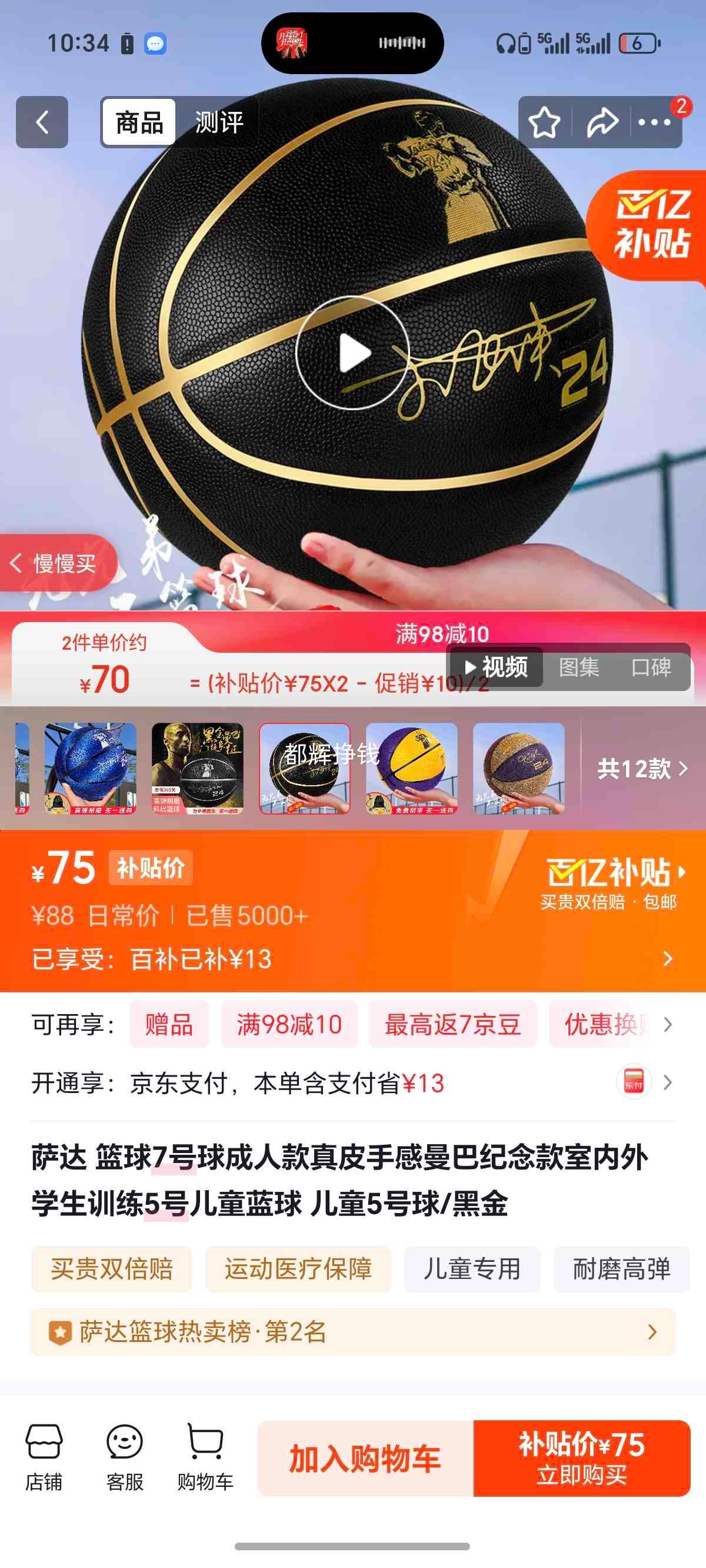Screen dimensions: 706x1568
Task: Switch media view to 口碑
Action: (651, 667)
